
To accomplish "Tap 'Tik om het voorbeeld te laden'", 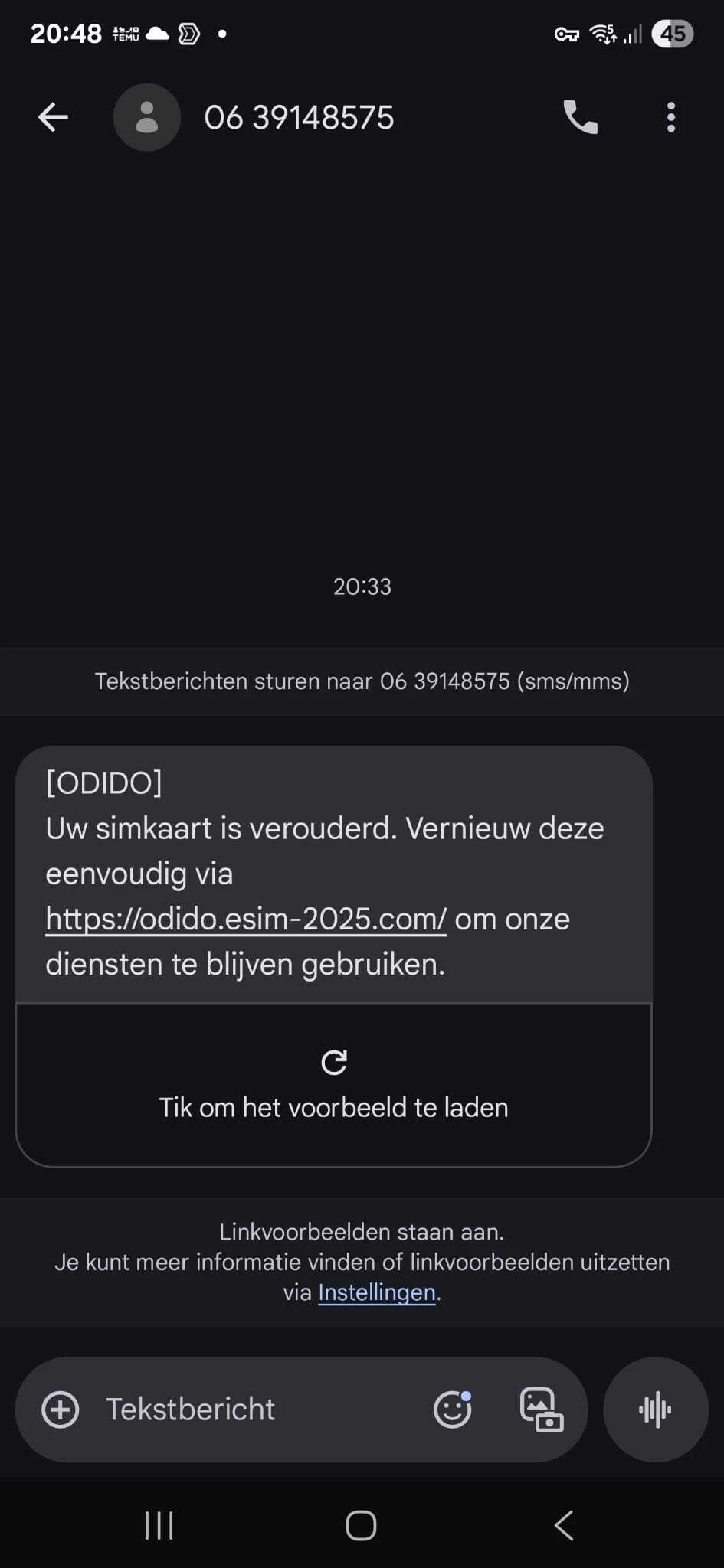I will coord(334,1085).
